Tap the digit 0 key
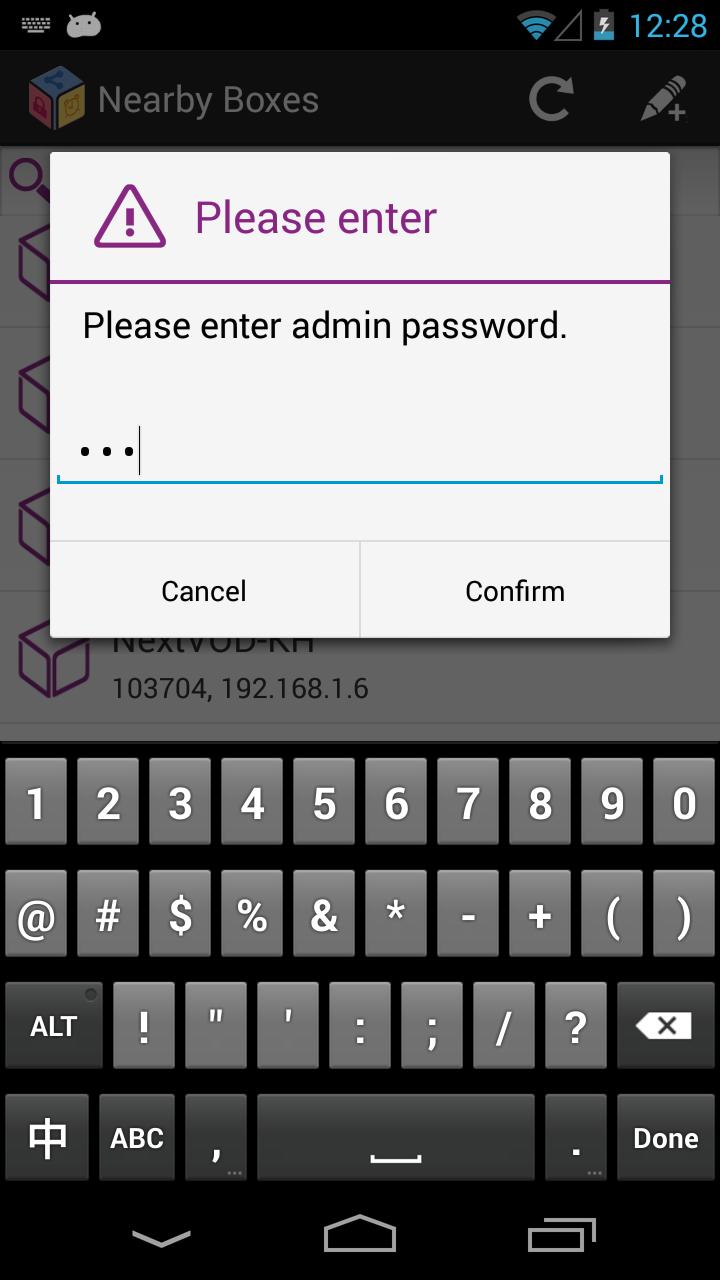This screenshot has height=1280, width=720. click(x=684, y=802)
